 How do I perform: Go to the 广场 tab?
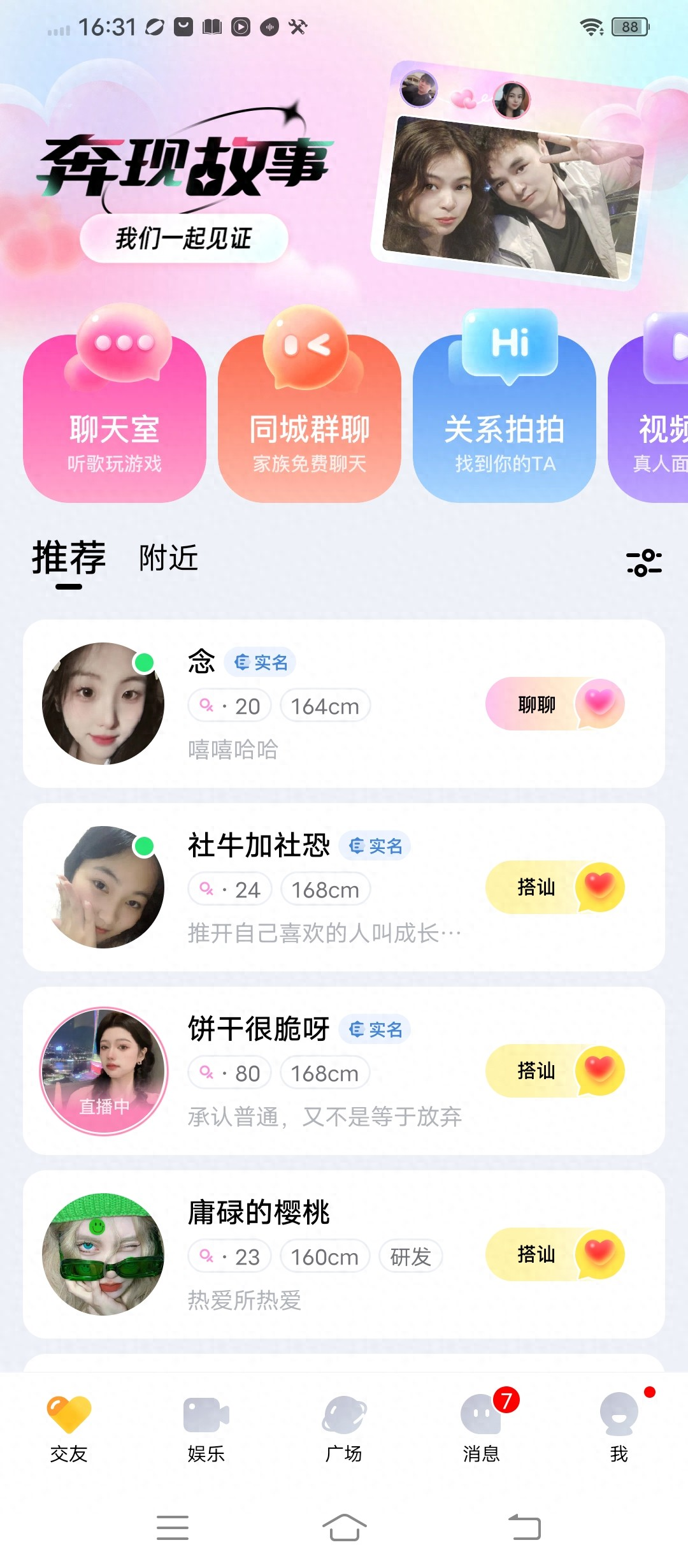[x=344, y=1428]
